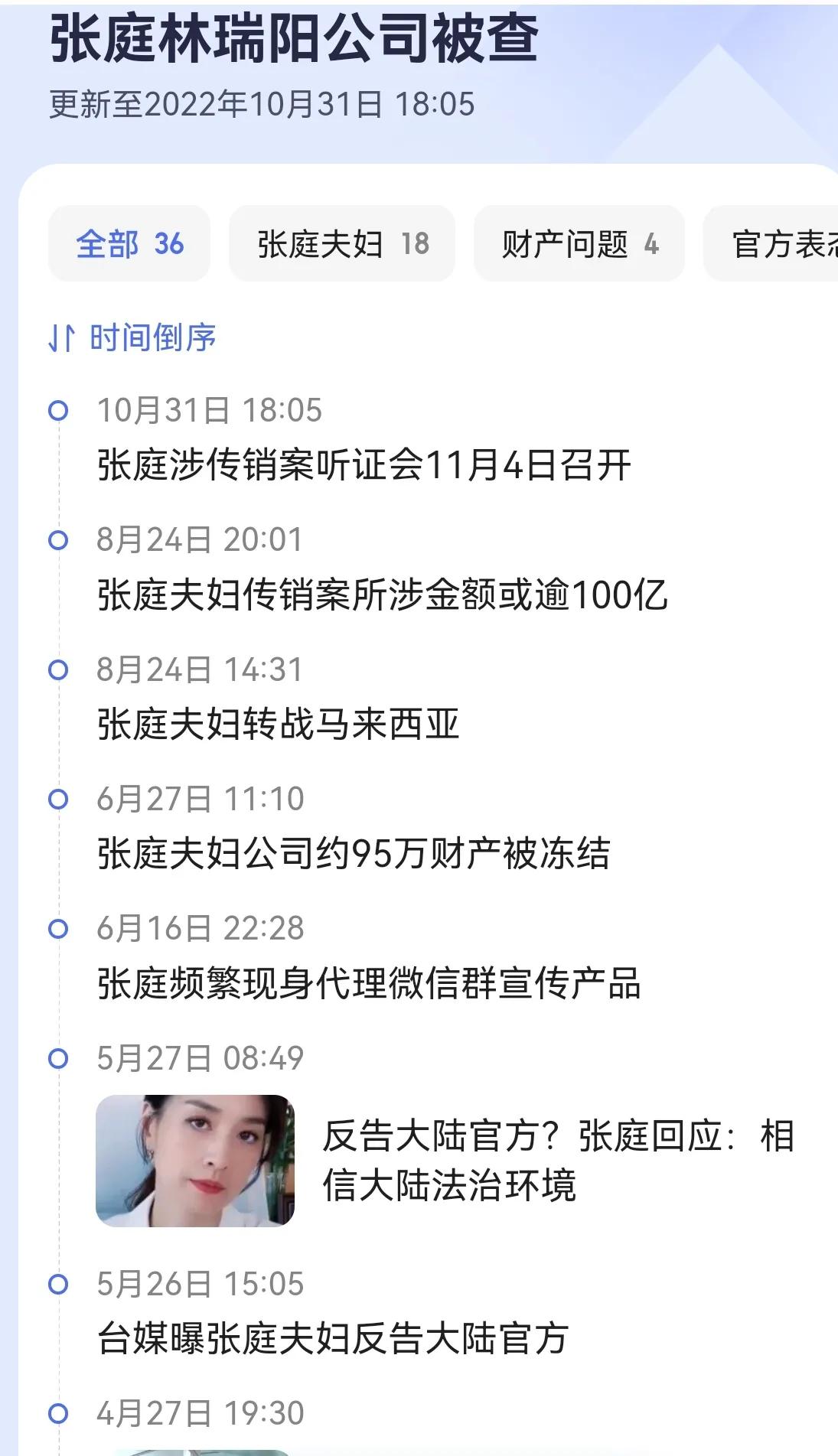Screen dimensions: 838x1456
Task: Click the timeline dot for 5月27日 entry
Action: click(58, 1060)
